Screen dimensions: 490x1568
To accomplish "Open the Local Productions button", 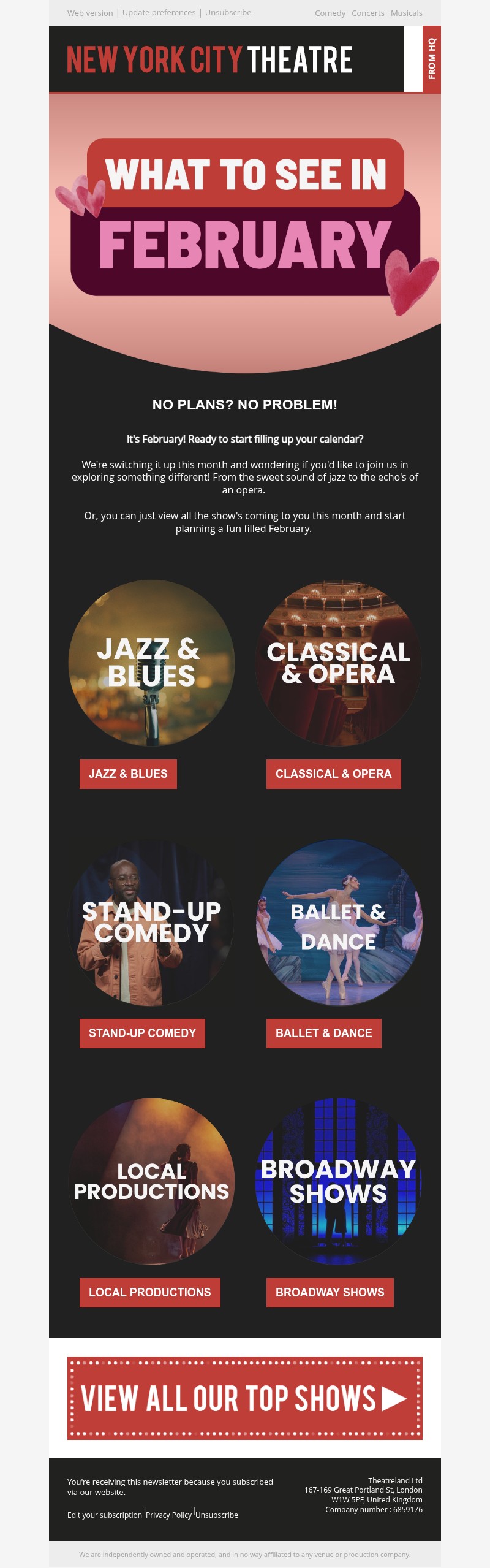I will [x=149, y=1292].
